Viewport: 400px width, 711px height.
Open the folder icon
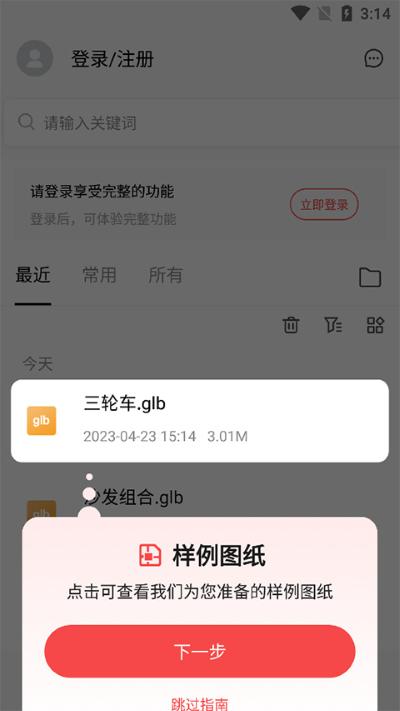click(370, 277)
